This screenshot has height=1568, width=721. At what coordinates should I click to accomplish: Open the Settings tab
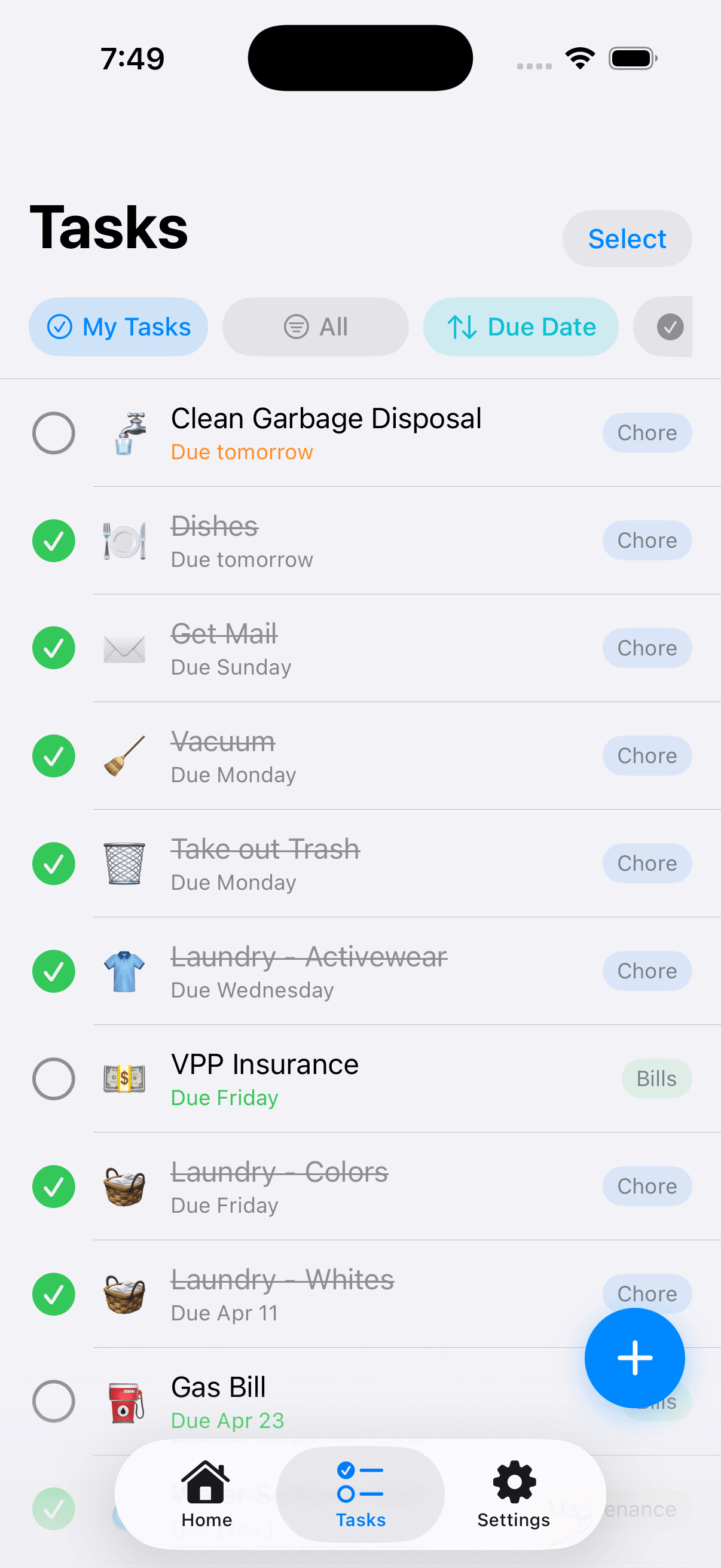pos(513,1497)
